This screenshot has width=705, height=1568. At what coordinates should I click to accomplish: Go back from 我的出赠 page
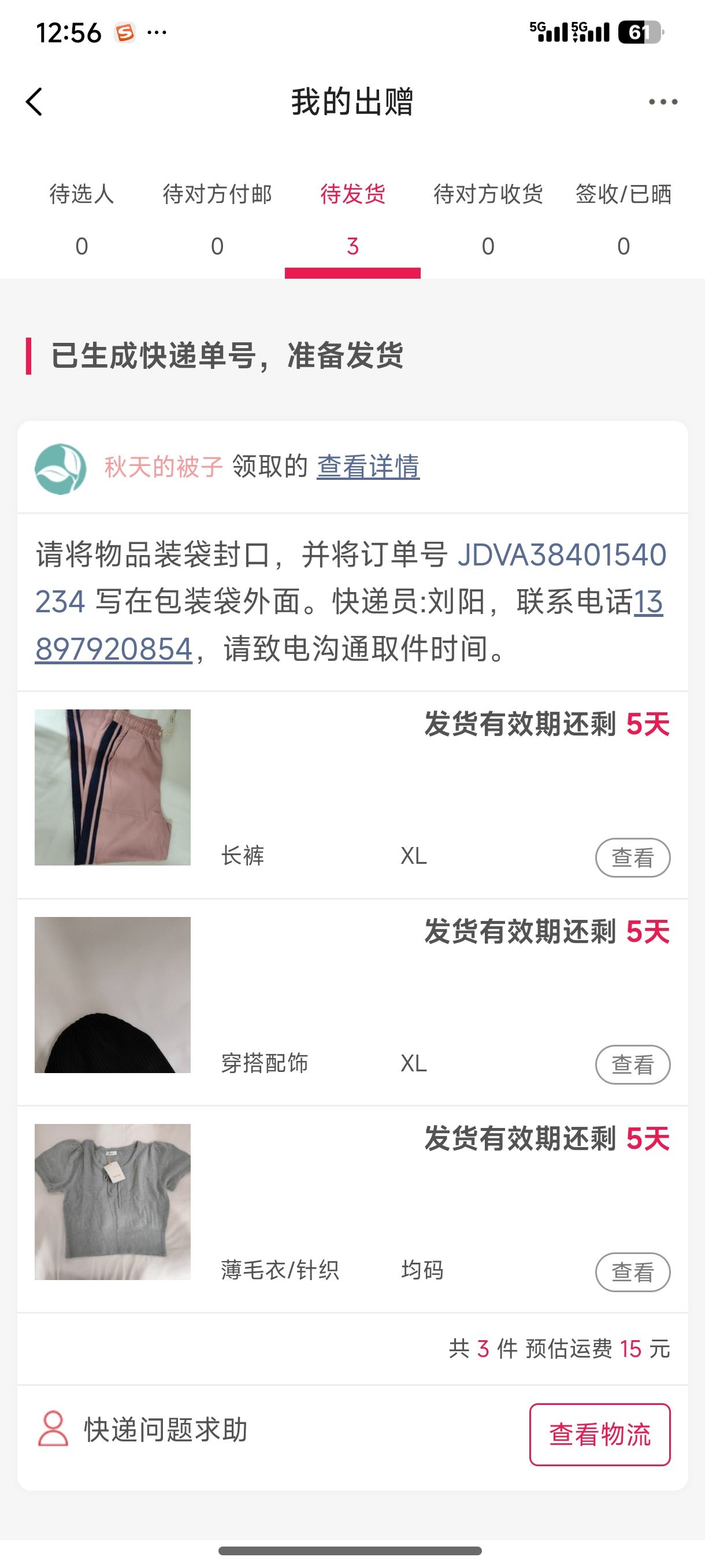tap(35, 102)
